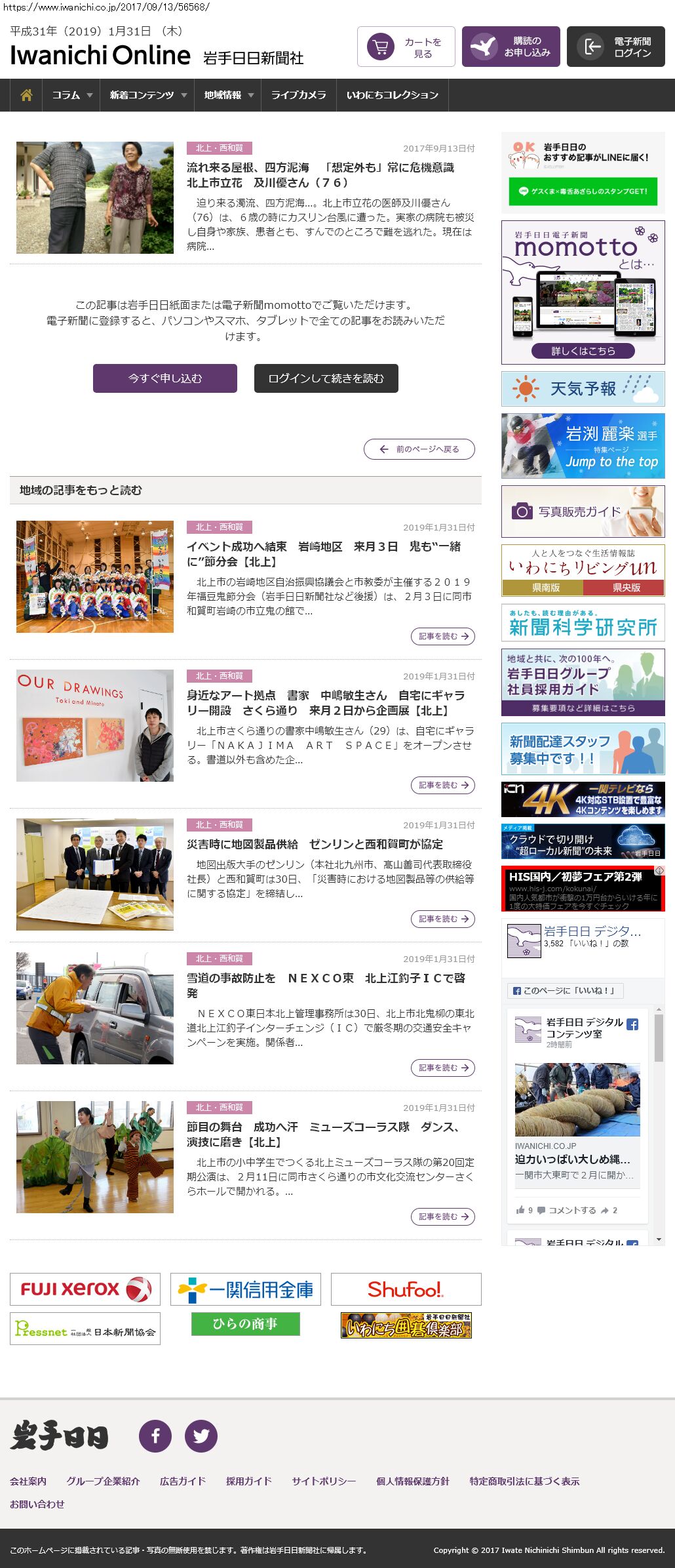Tap 購読のお申し込み subscription button
Screen dimensions: 675x1568
pos(511,47)
